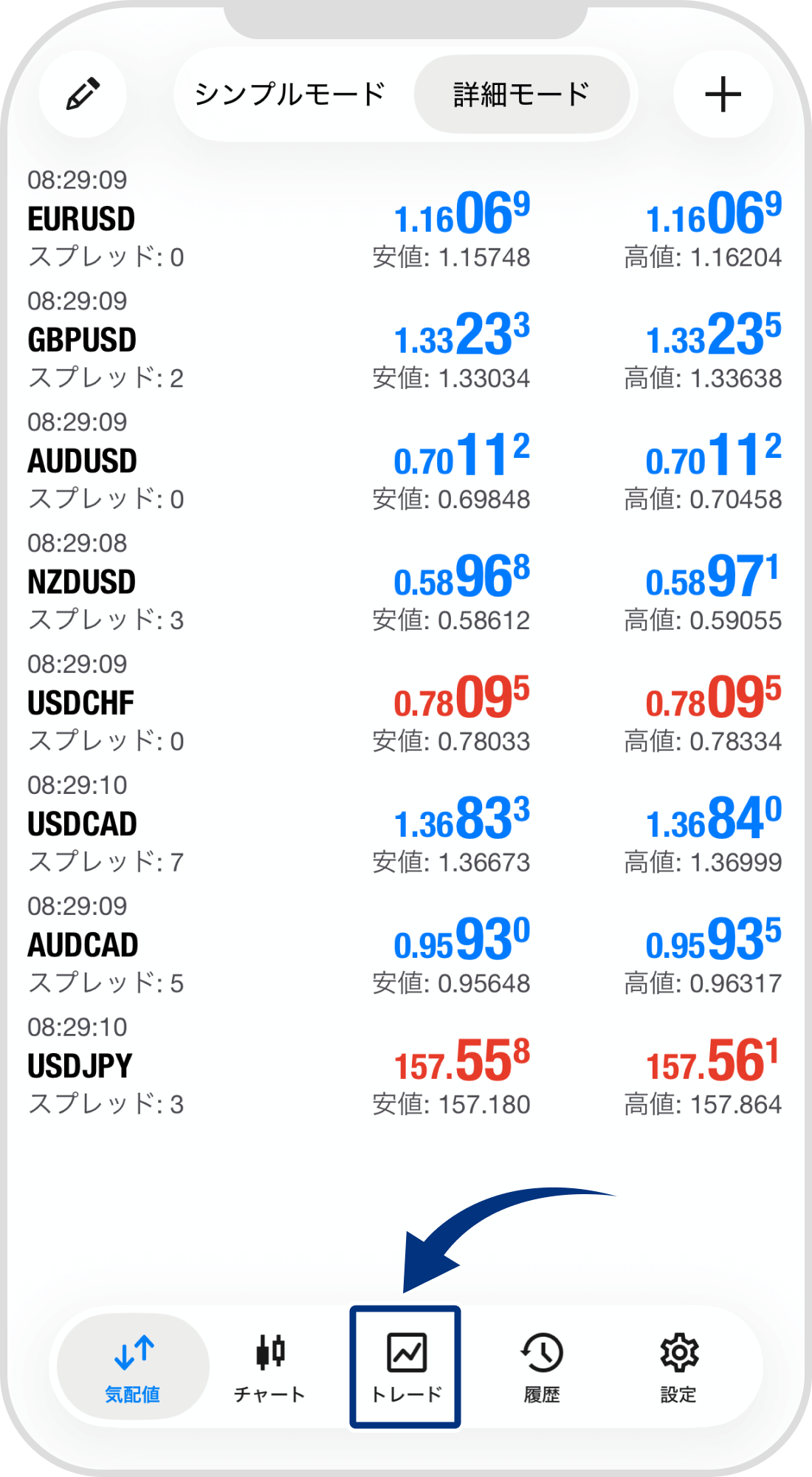
Task: Open the 履歴 tab
Action: 542,1366
